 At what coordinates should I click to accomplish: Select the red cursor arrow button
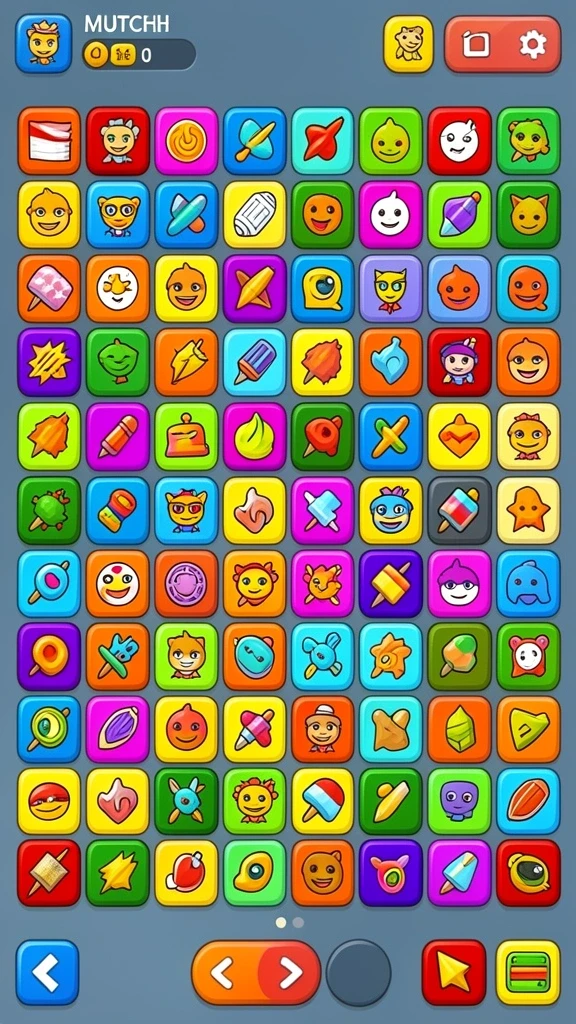coord(454,972)
